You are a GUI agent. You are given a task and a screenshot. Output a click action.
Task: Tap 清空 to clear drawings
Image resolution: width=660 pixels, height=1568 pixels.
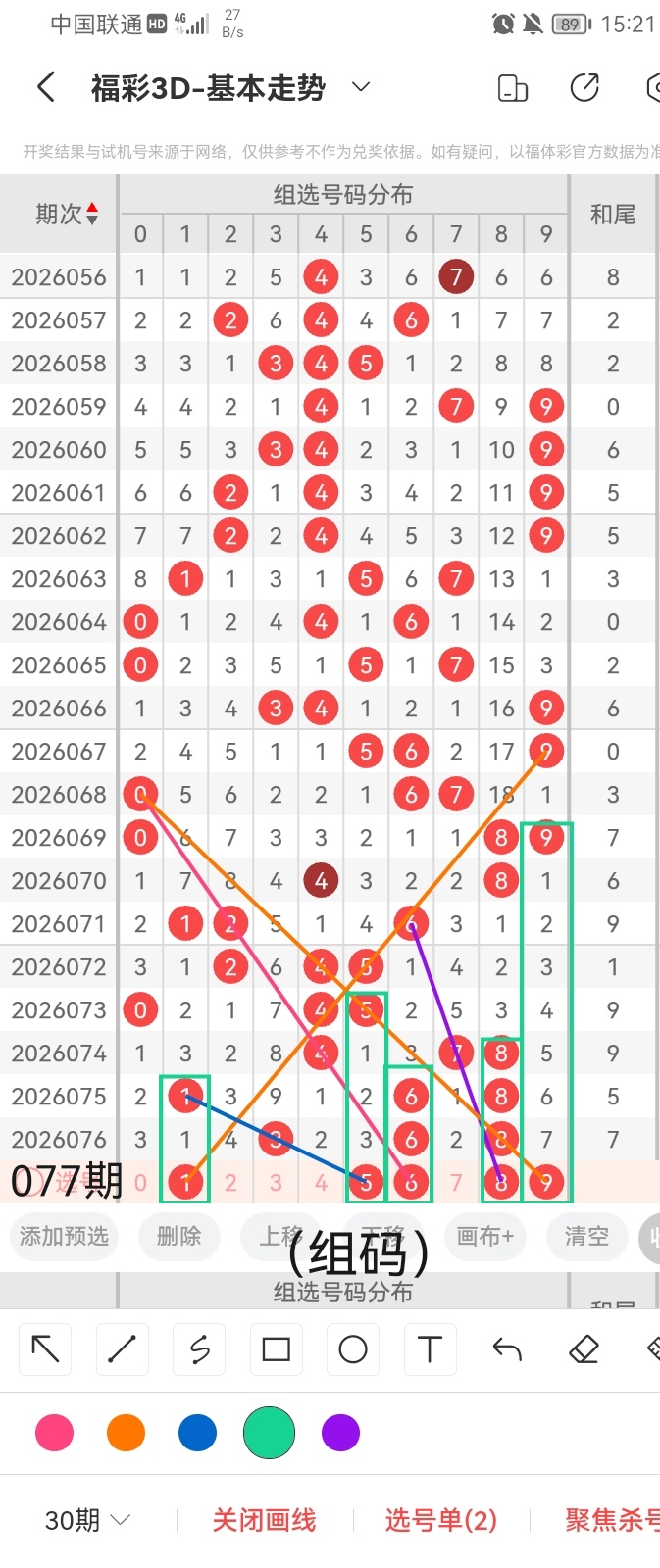586,1236
